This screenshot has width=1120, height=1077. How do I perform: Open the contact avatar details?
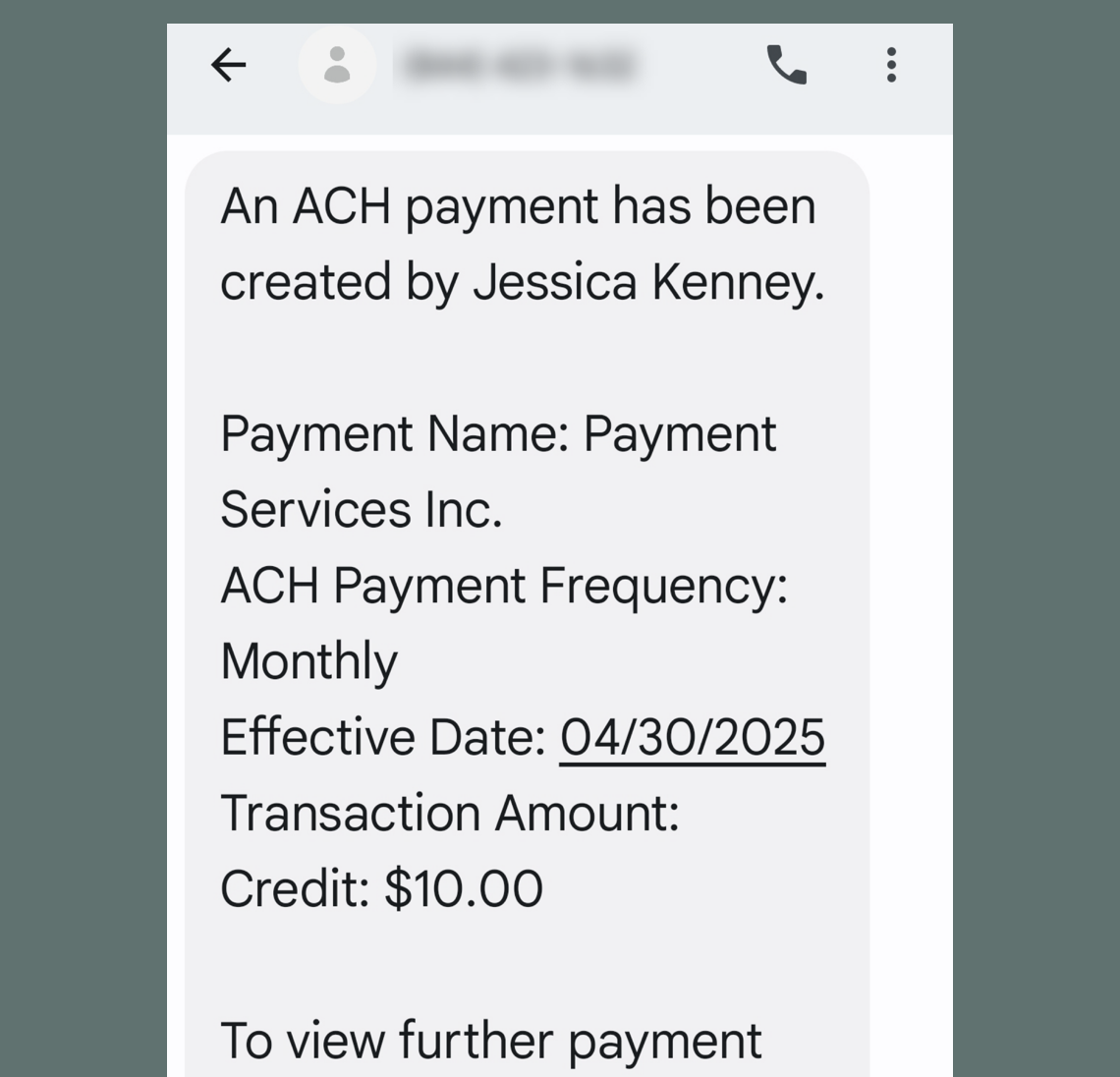tap(337, 66)
